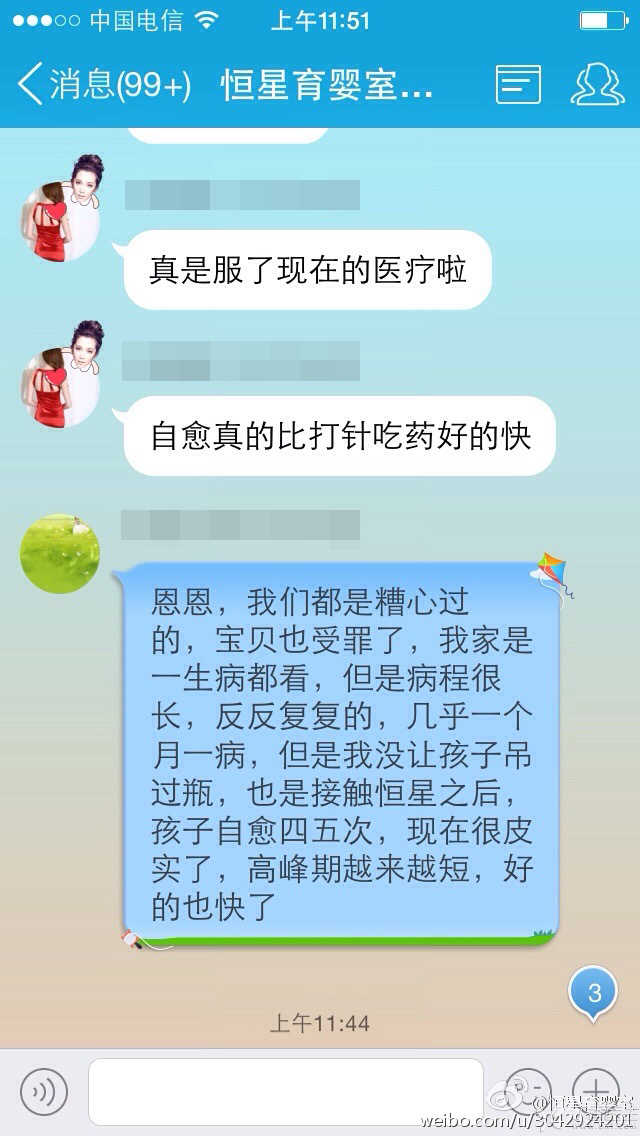Tap avatar beside 自愈真的比打针吃药好的快 message
This screenshot has height=1136, width=640.
(60, 373)
